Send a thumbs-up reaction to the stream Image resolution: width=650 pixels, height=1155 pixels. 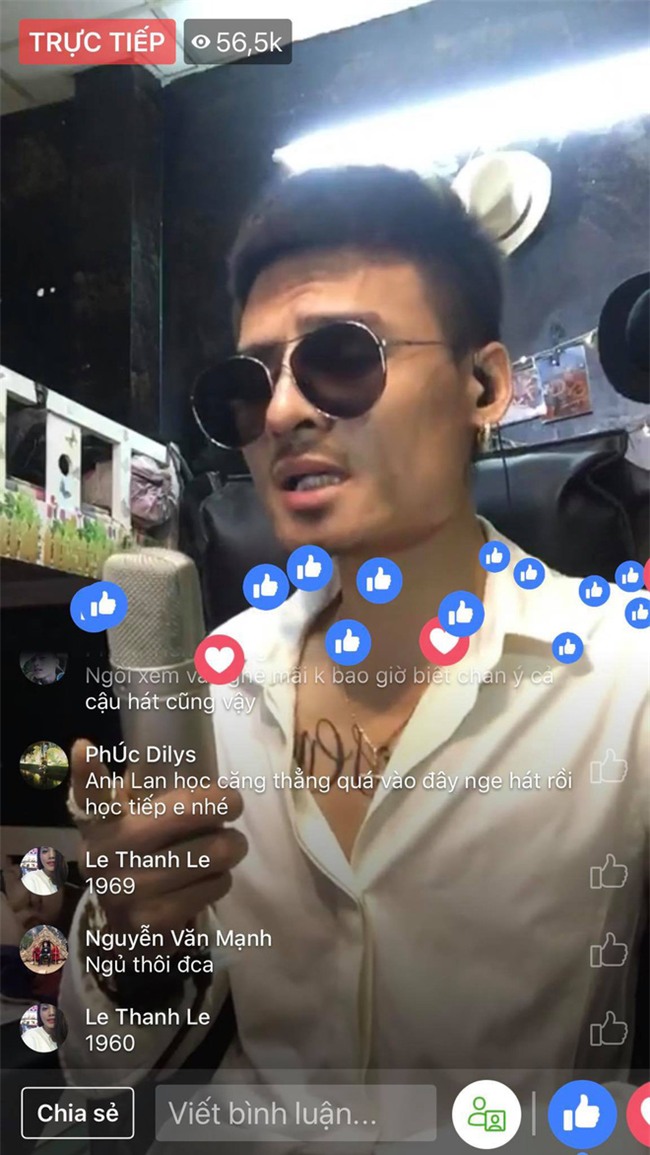point(581,1114)
